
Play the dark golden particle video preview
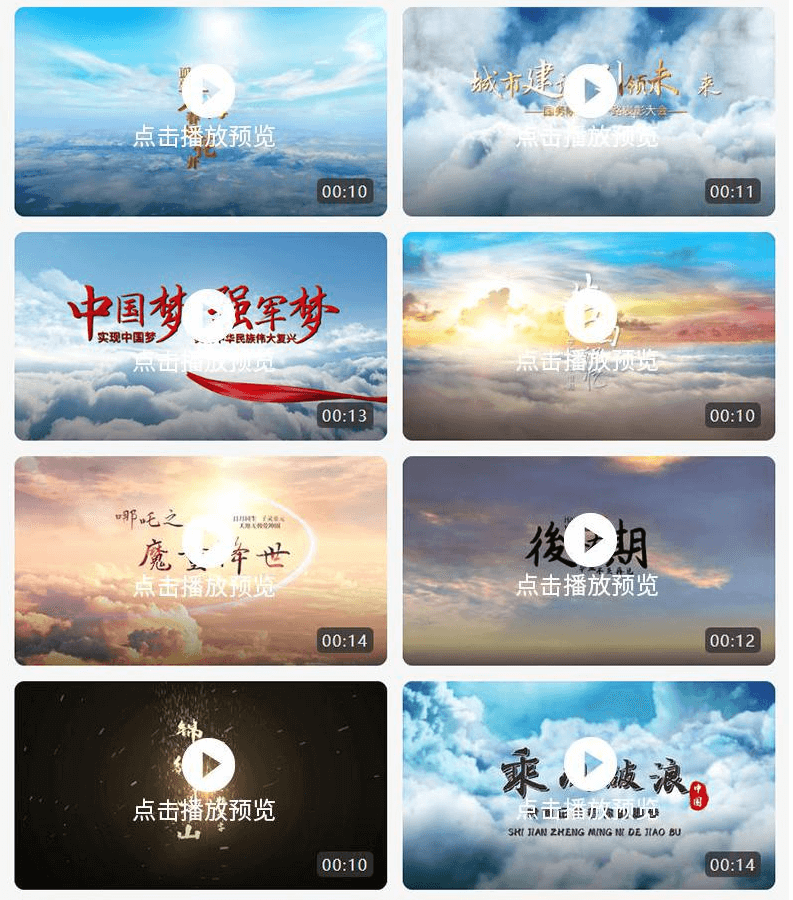pyautogui.click(x=208, y=765)
